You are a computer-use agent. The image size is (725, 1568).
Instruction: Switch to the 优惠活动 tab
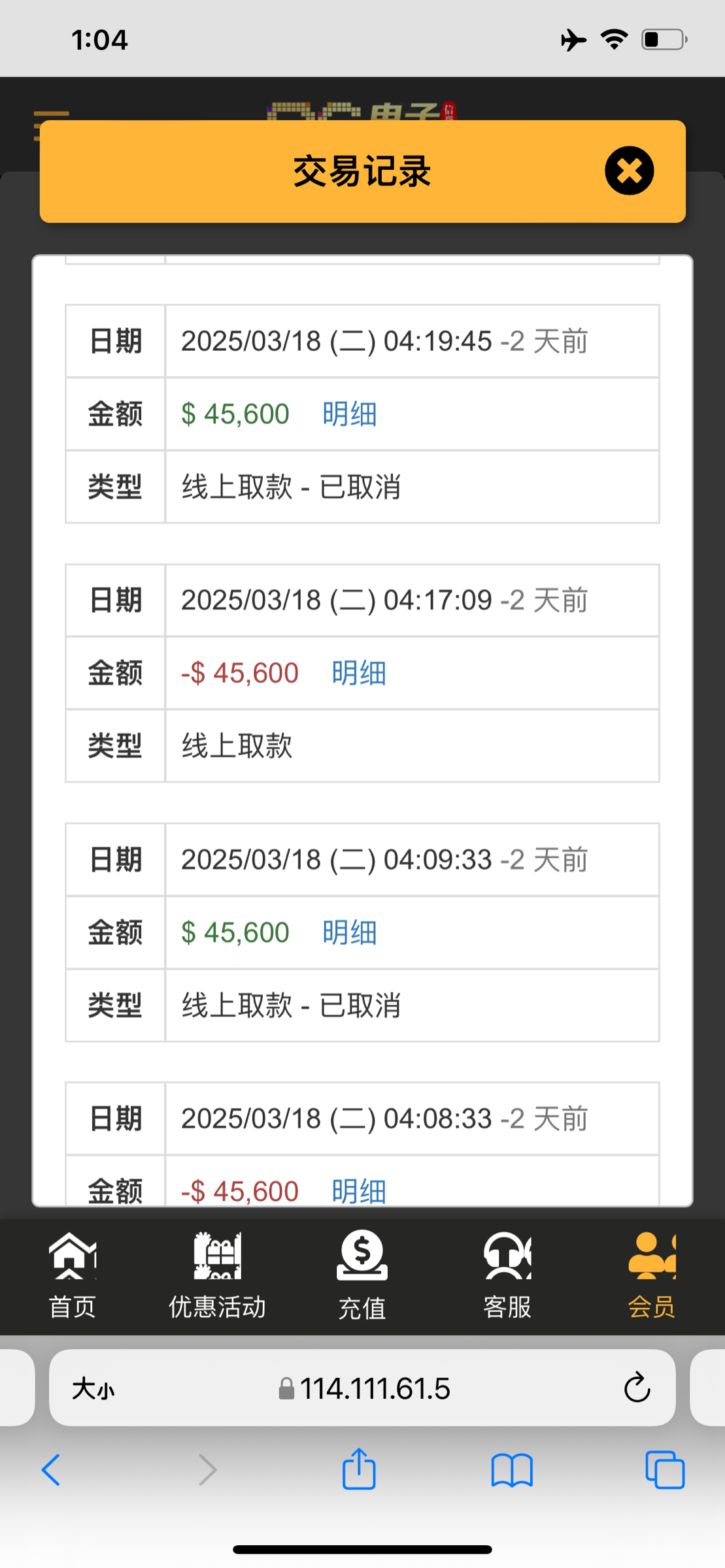(x=218, y=1275)
